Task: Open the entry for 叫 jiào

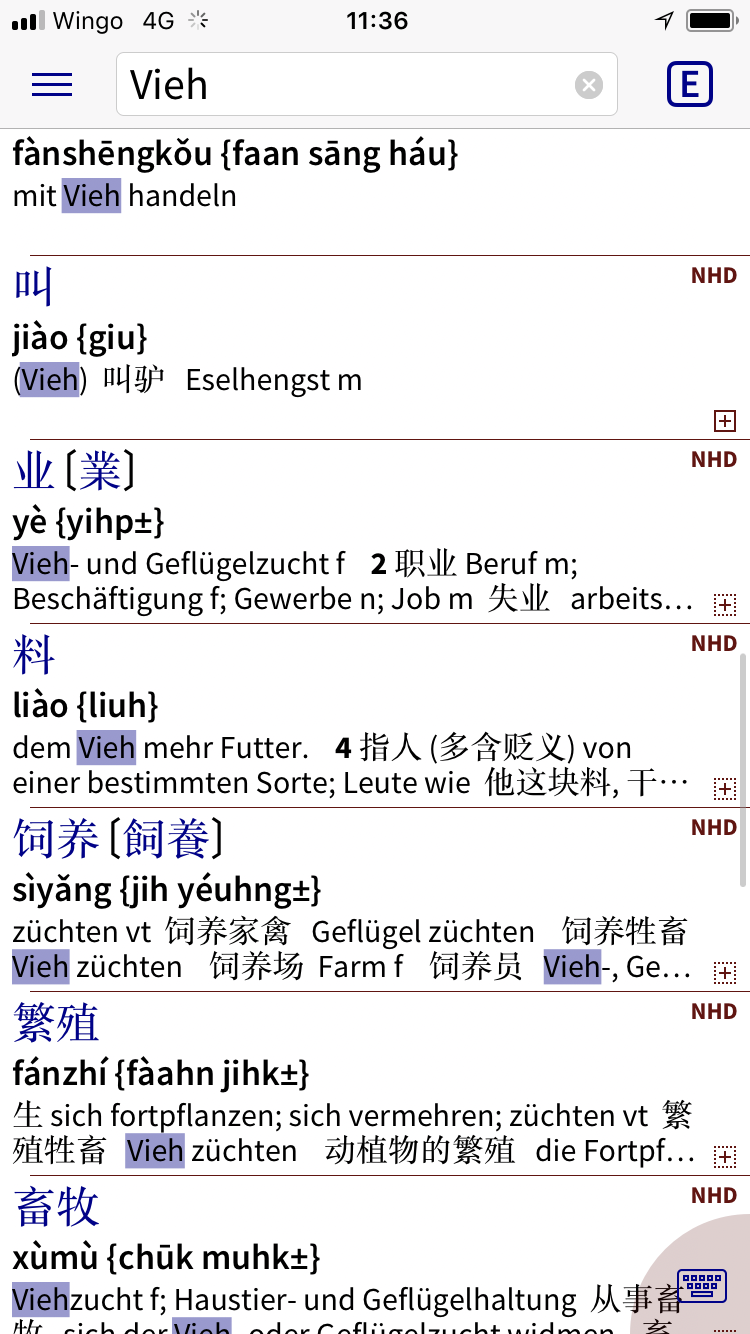Action: (375, 348)
